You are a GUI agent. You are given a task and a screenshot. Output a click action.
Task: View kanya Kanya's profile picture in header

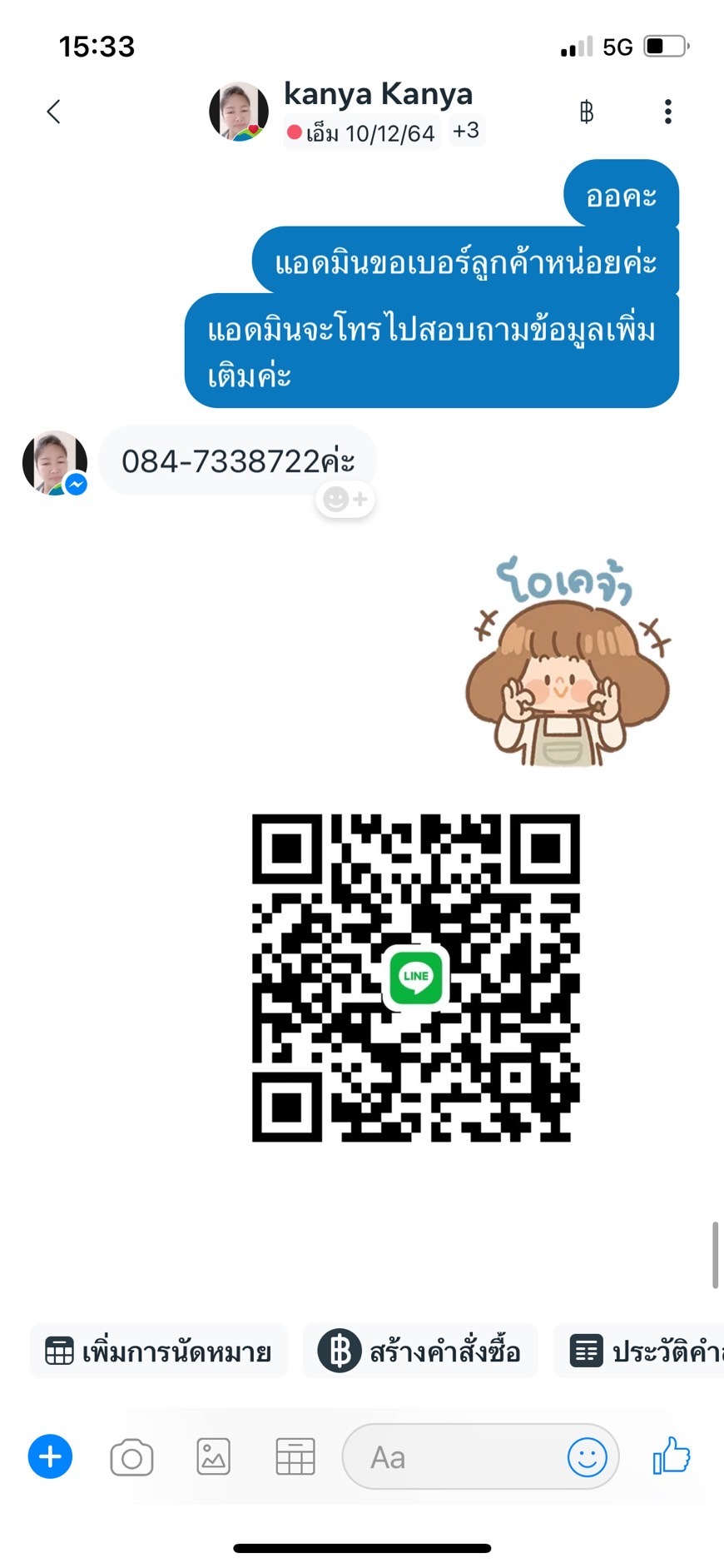pos(239,112)
